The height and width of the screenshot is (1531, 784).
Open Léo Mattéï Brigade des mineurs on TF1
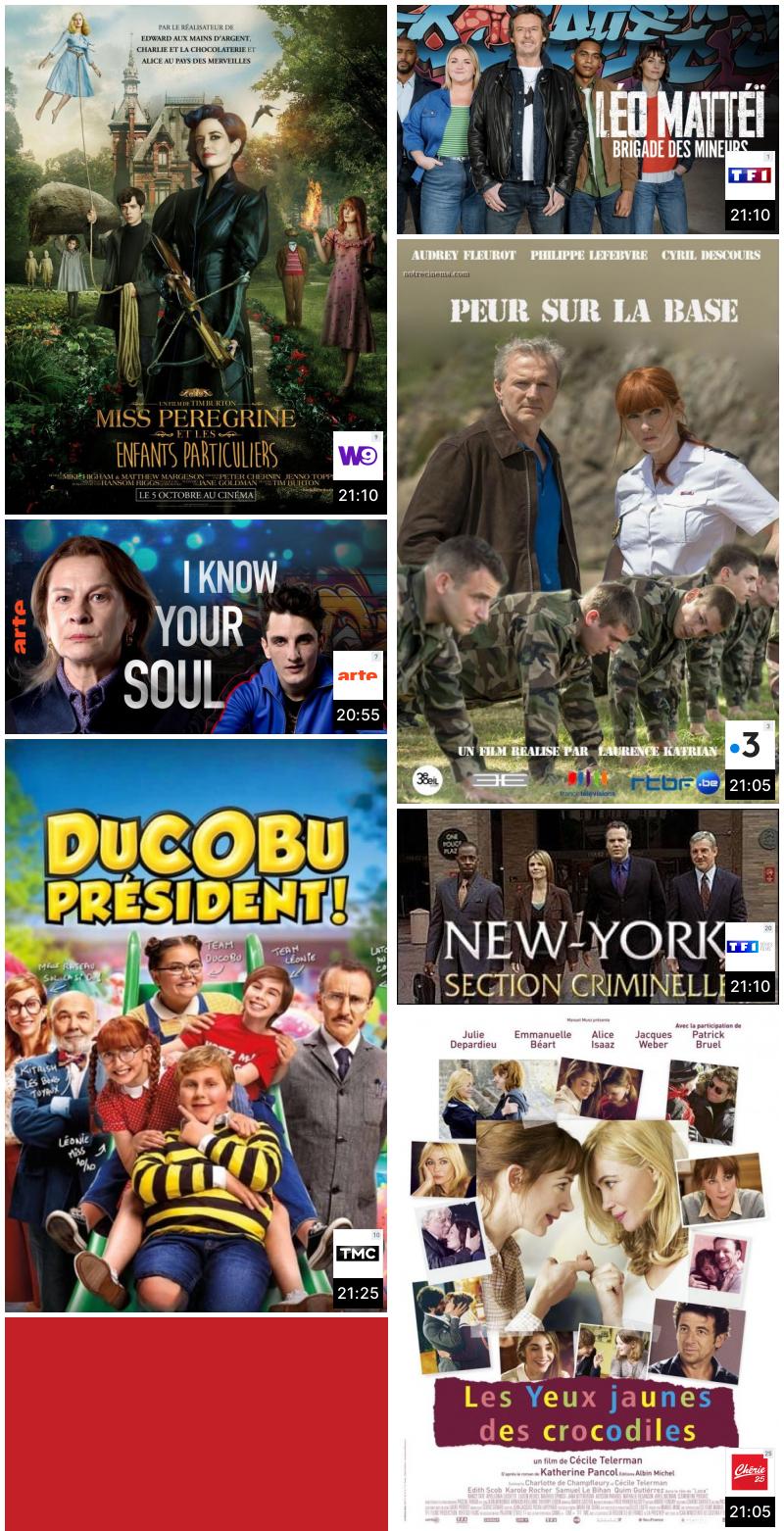588,120
